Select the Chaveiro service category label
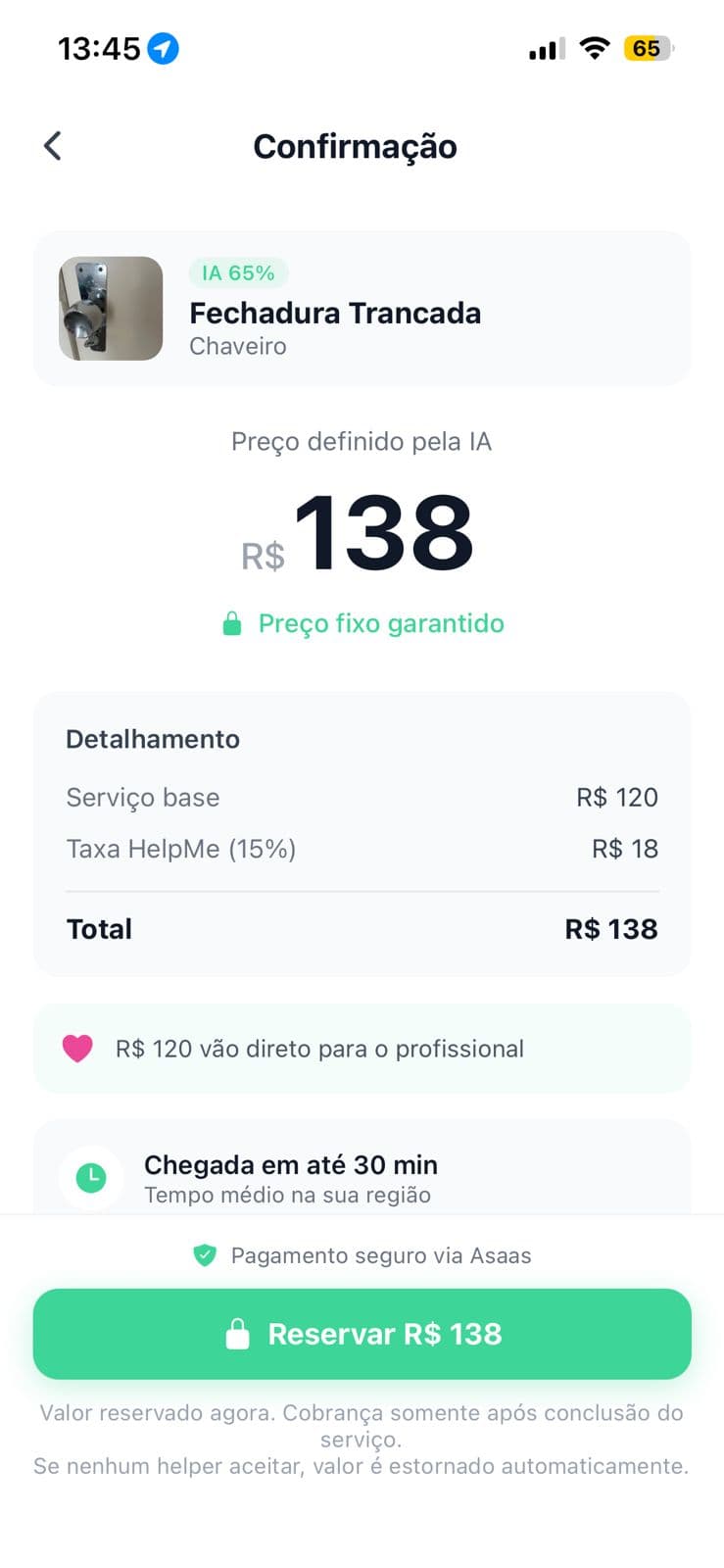 [x=238, y=346]
